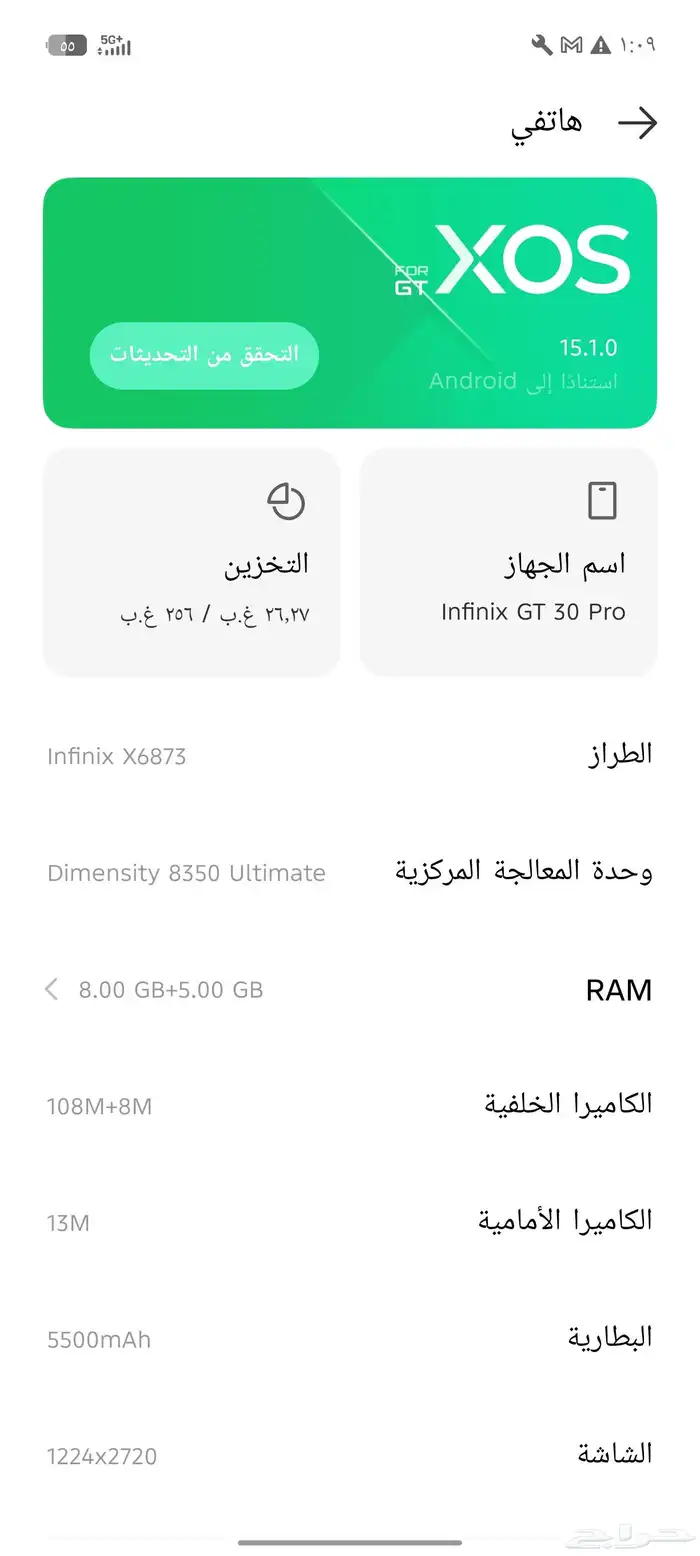The height and width of the screenshot is (1556, 700).
Task: Tap the التحقق من التحديثات button
Action: click(204, 355)
